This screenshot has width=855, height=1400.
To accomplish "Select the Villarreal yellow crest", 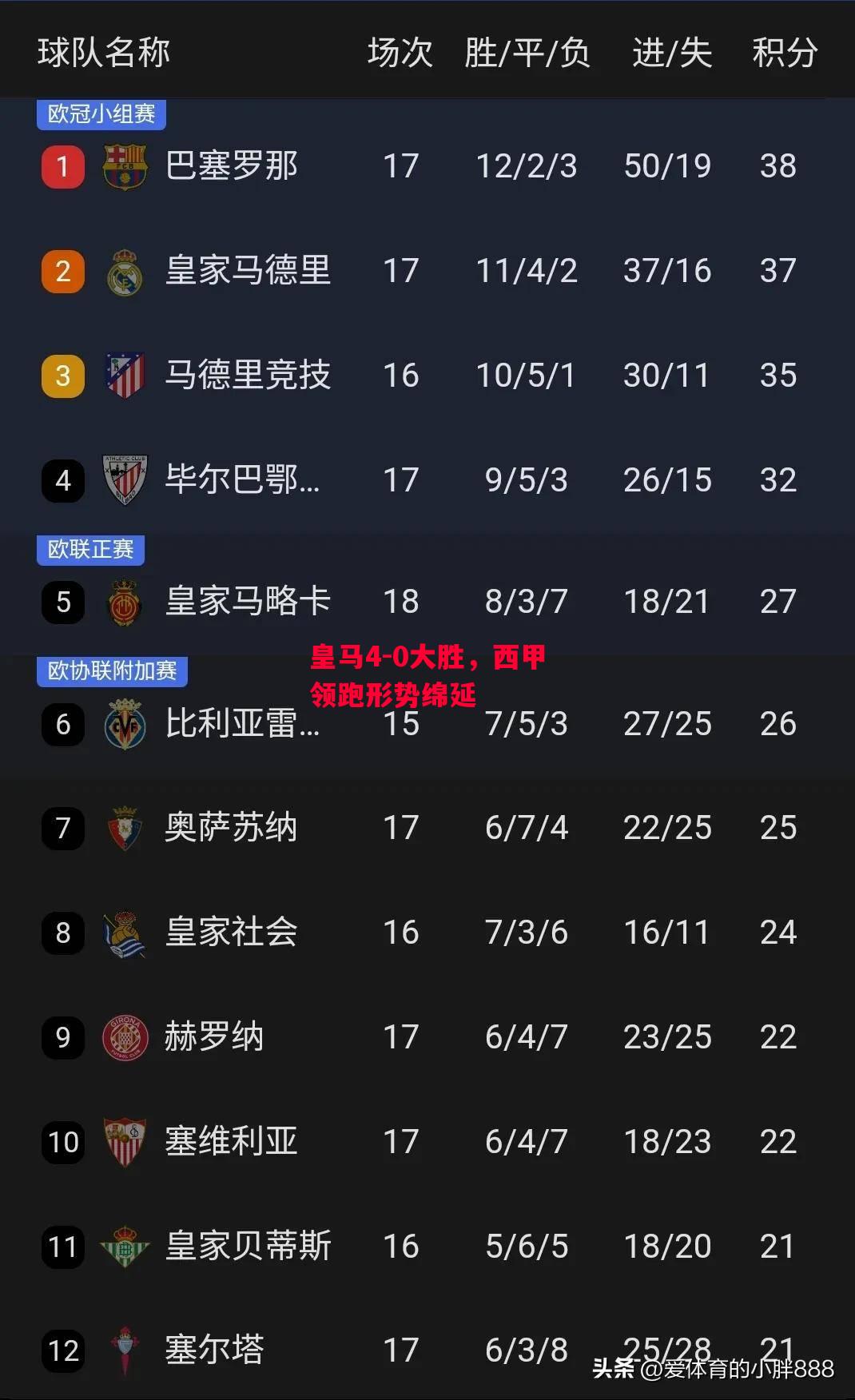I will click(x=124, y=724).
